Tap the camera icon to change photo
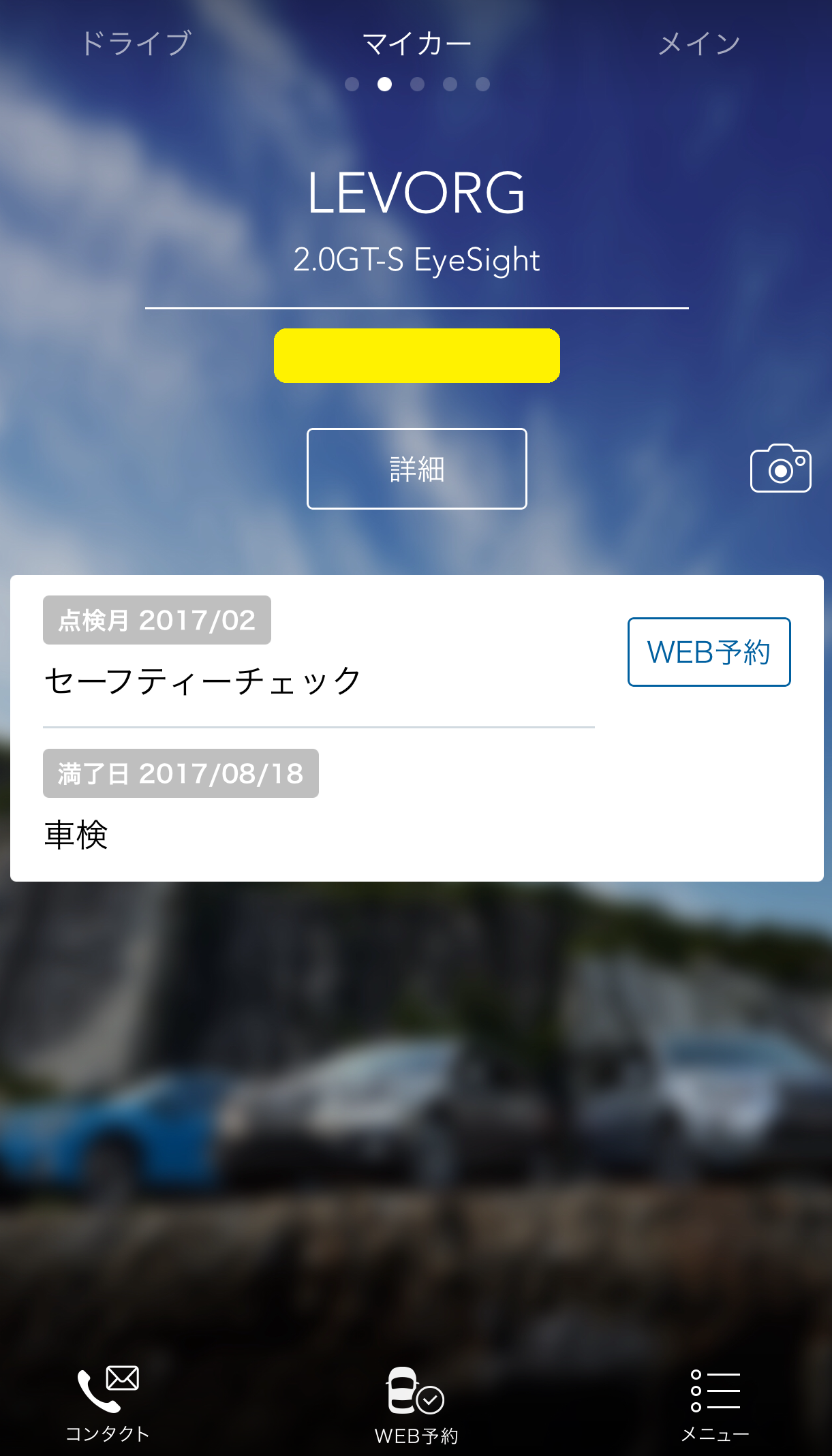The image size is (832, 1456). 780,469
